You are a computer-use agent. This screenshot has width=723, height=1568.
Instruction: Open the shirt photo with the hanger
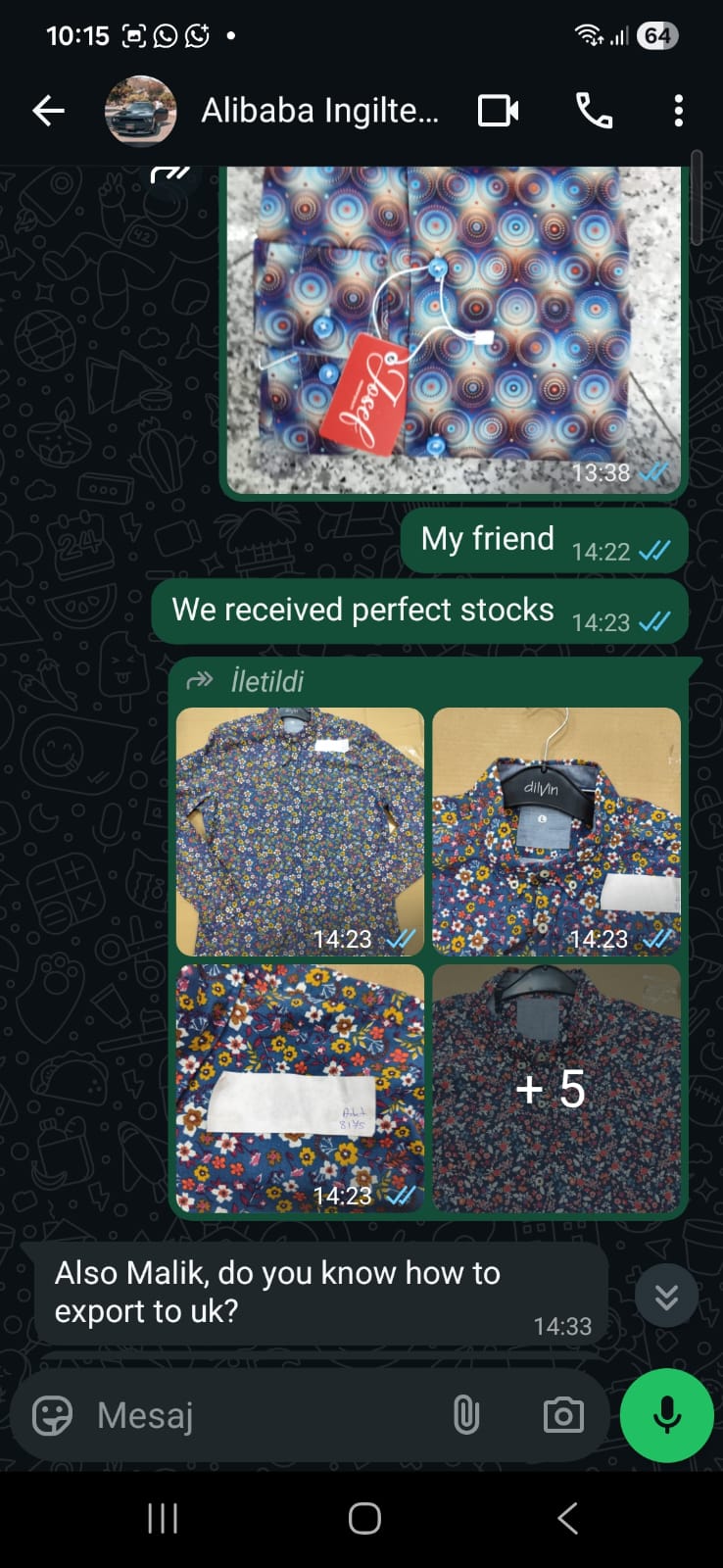tap(556, 831)
